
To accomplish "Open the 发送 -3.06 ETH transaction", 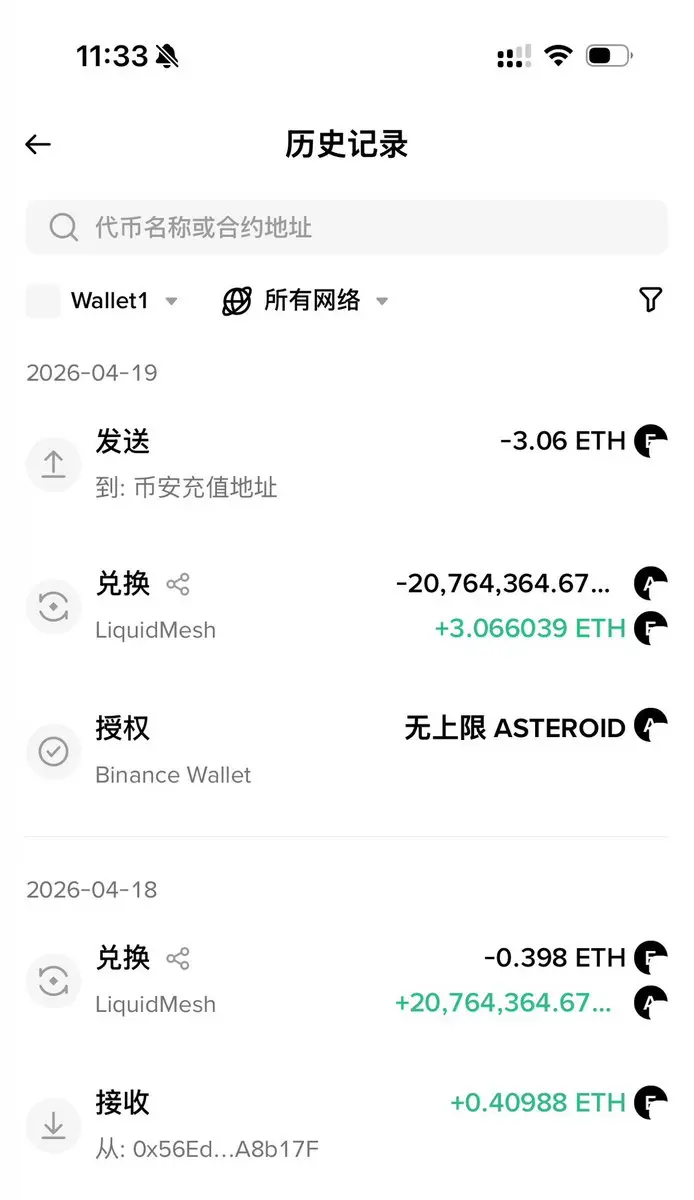I will (346, 464).
